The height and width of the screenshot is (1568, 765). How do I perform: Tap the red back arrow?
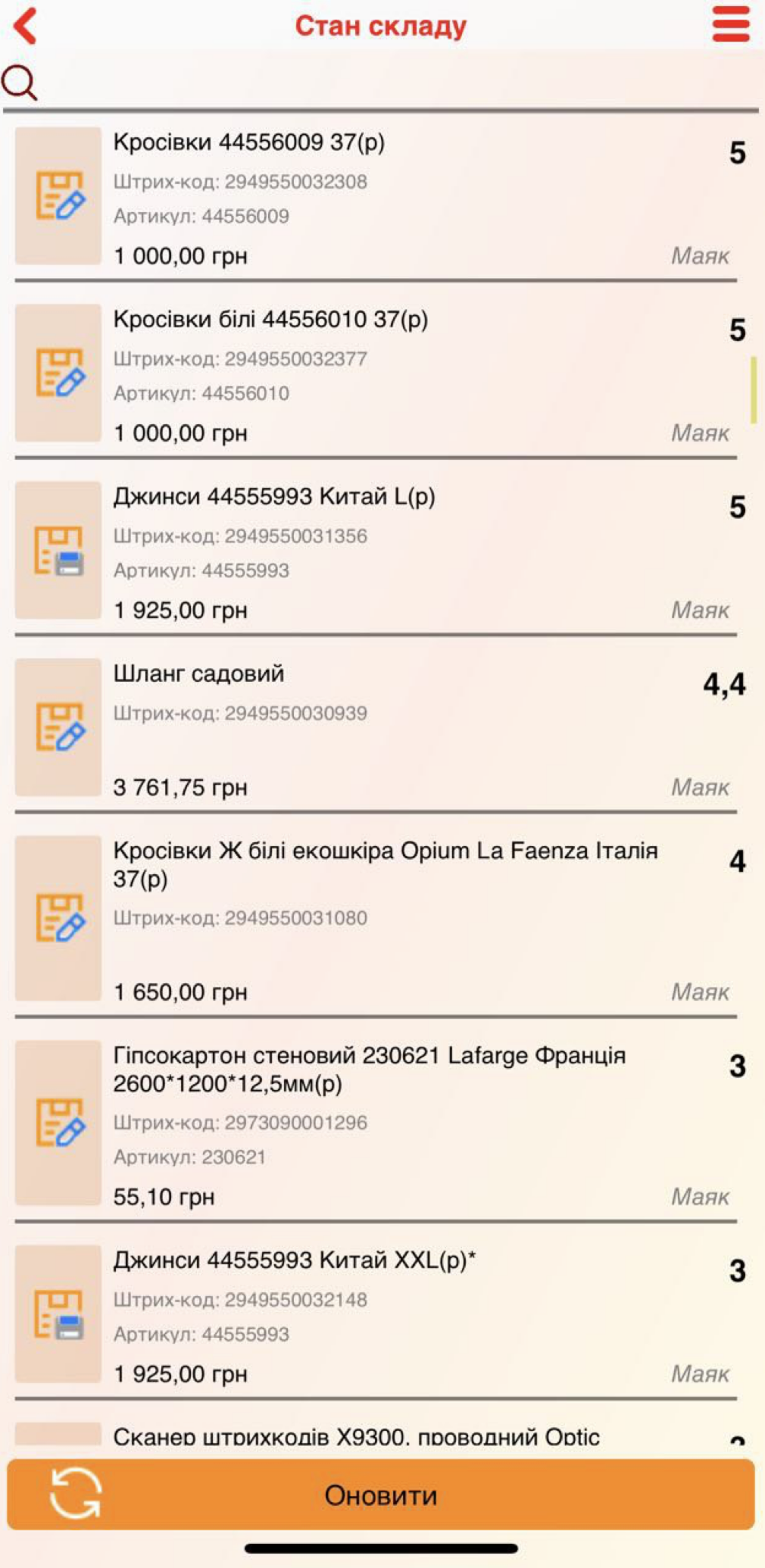point(25,25)
